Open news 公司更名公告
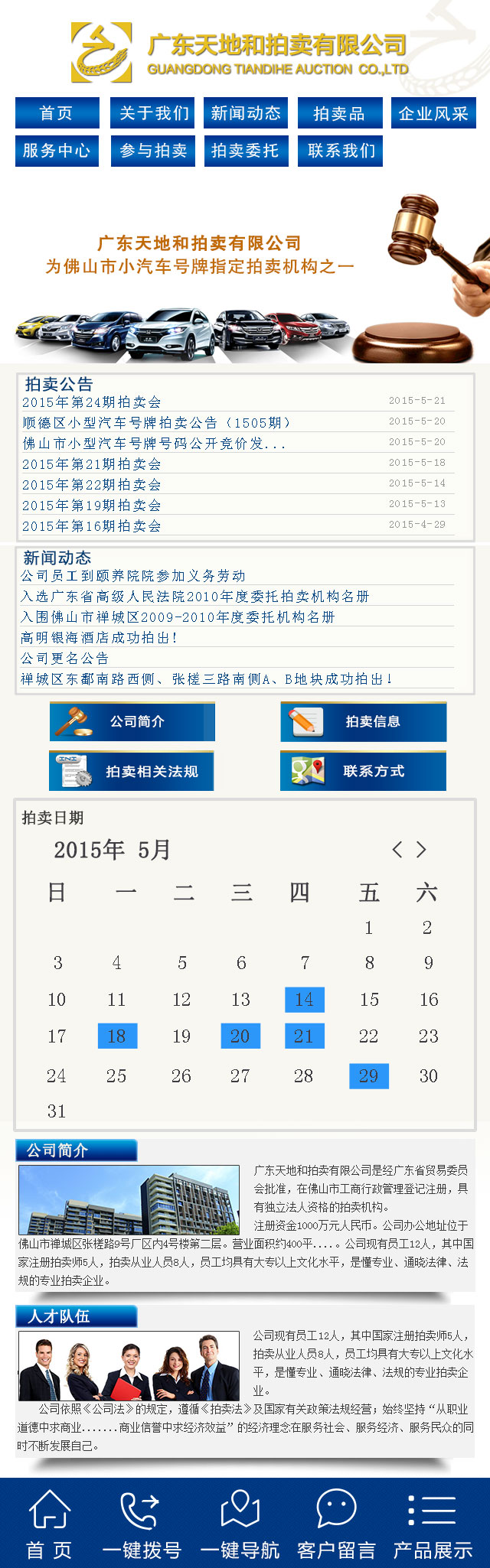The height and width of the screenshot is (1568, 490). coord(65,659)
